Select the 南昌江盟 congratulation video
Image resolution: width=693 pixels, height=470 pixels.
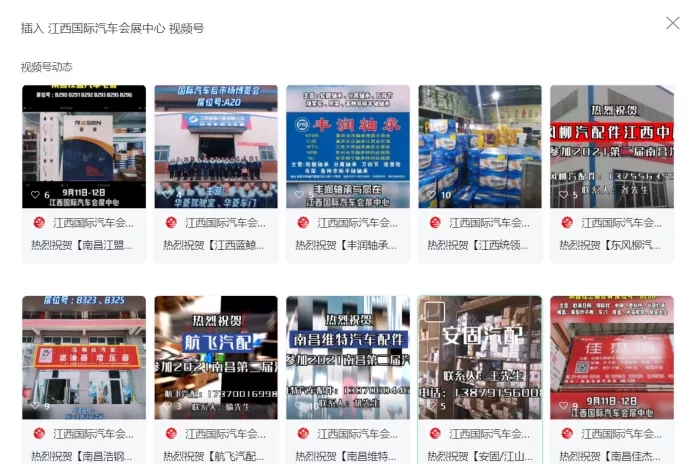coord(84,147)
